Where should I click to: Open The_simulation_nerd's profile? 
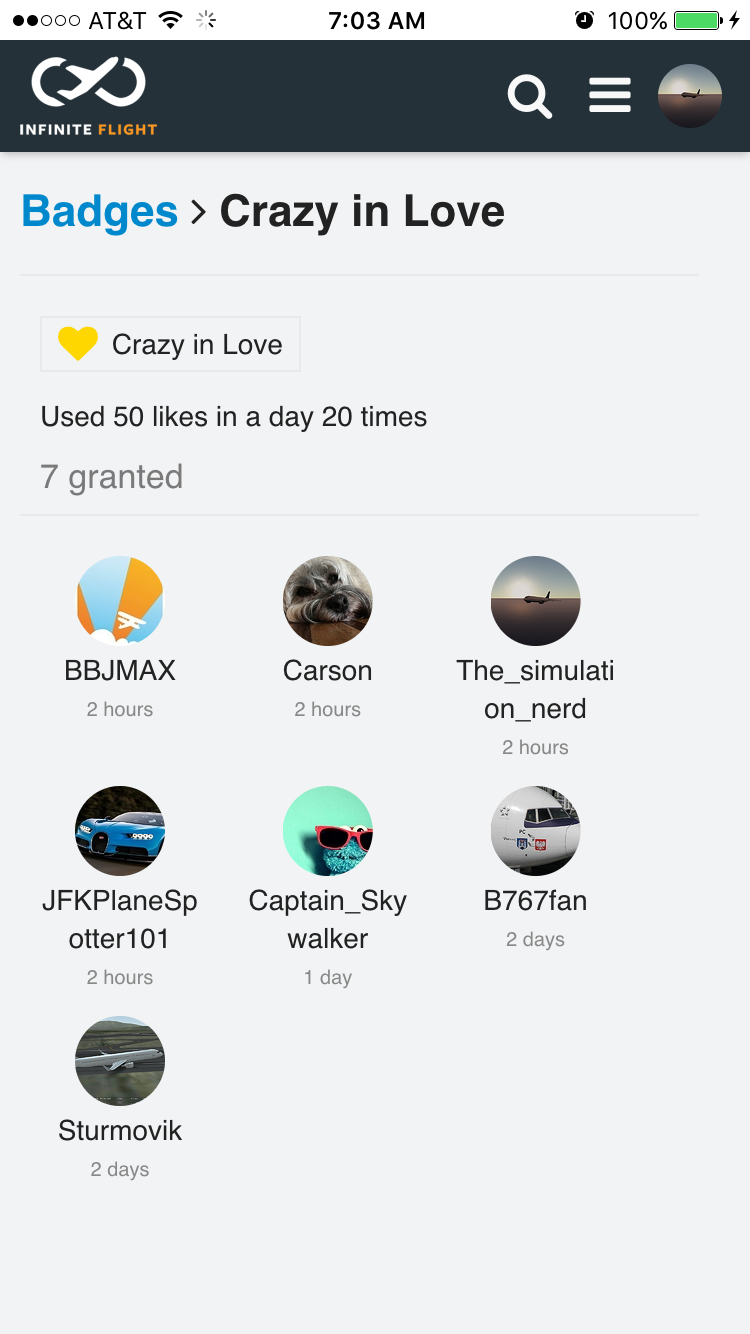pos(535,601)
